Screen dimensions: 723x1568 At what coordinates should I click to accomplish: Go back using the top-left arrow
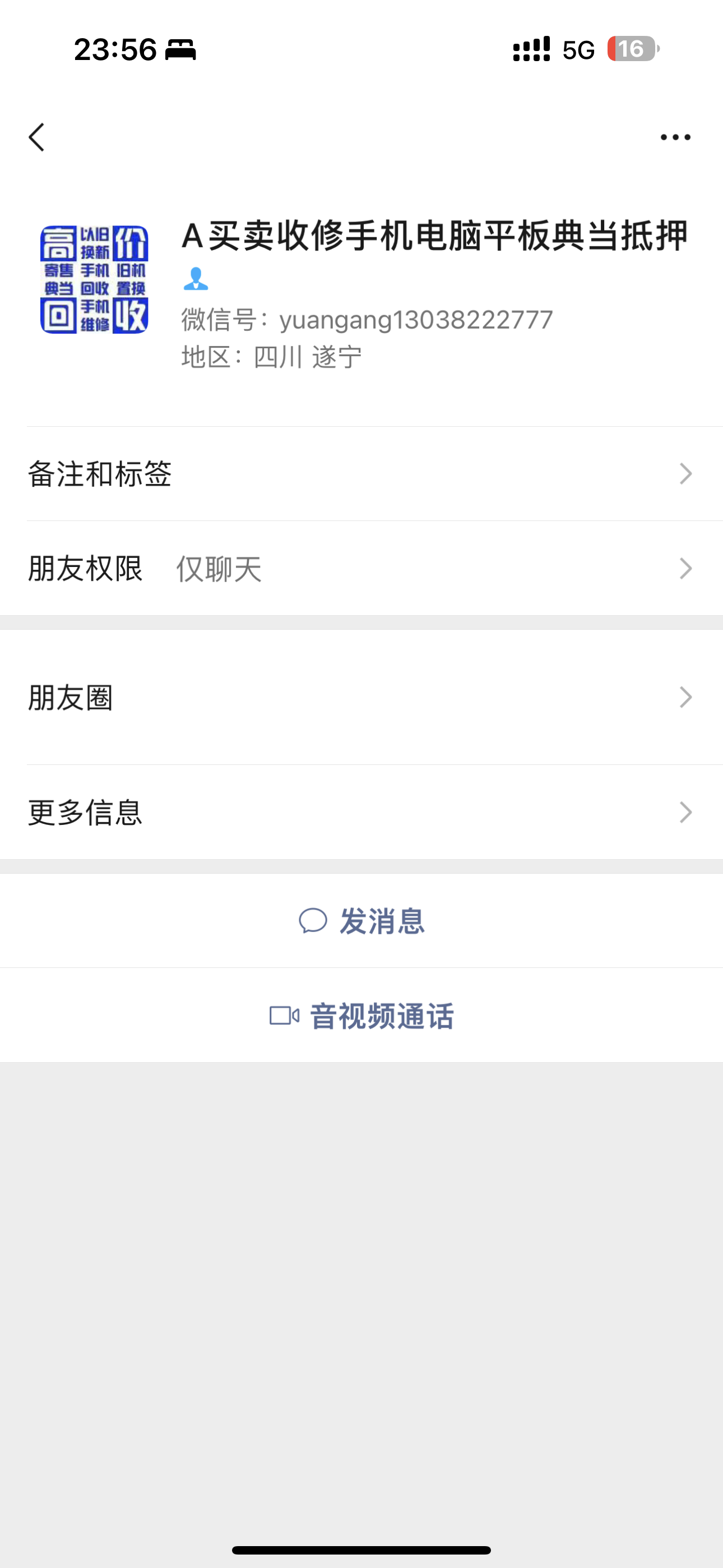click(x=36, y=137)
